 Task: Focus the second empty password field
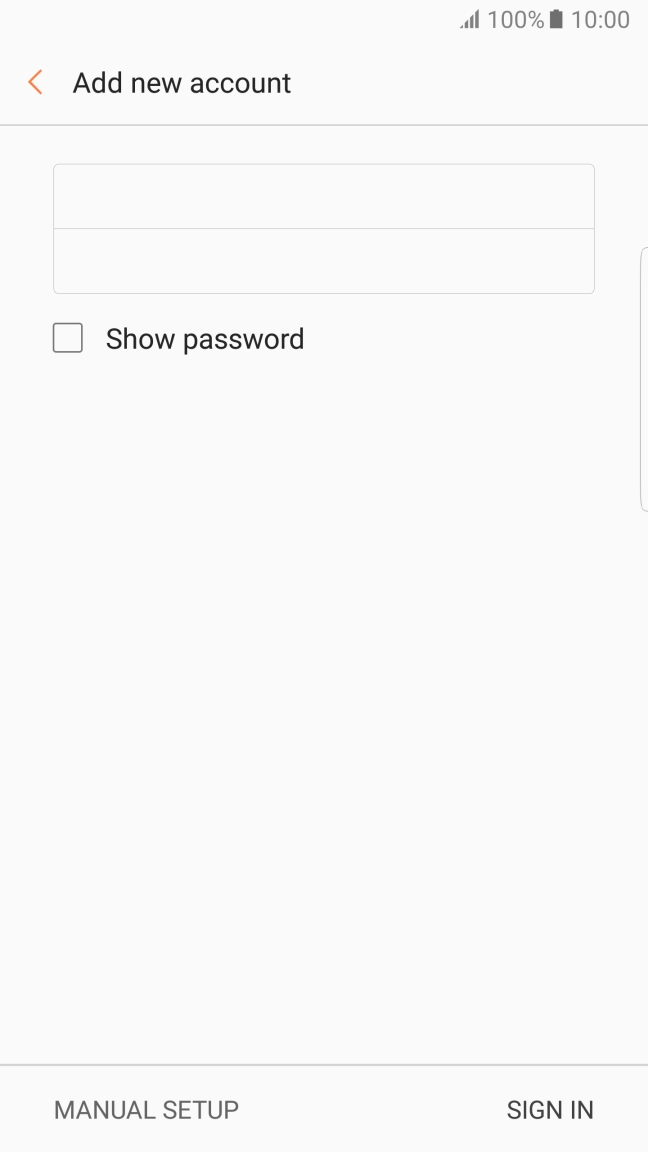pyautogui.click(x=323, y=261)
